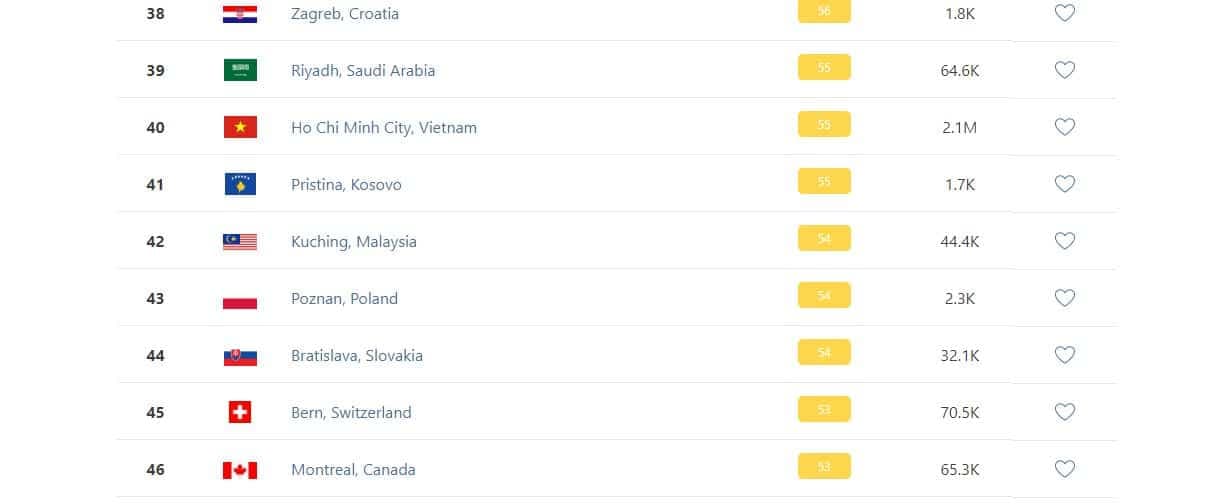Favorite Zagreb, Croatia with the heart icon
Screen dimensions: 1215x504
pos(1065,13)
